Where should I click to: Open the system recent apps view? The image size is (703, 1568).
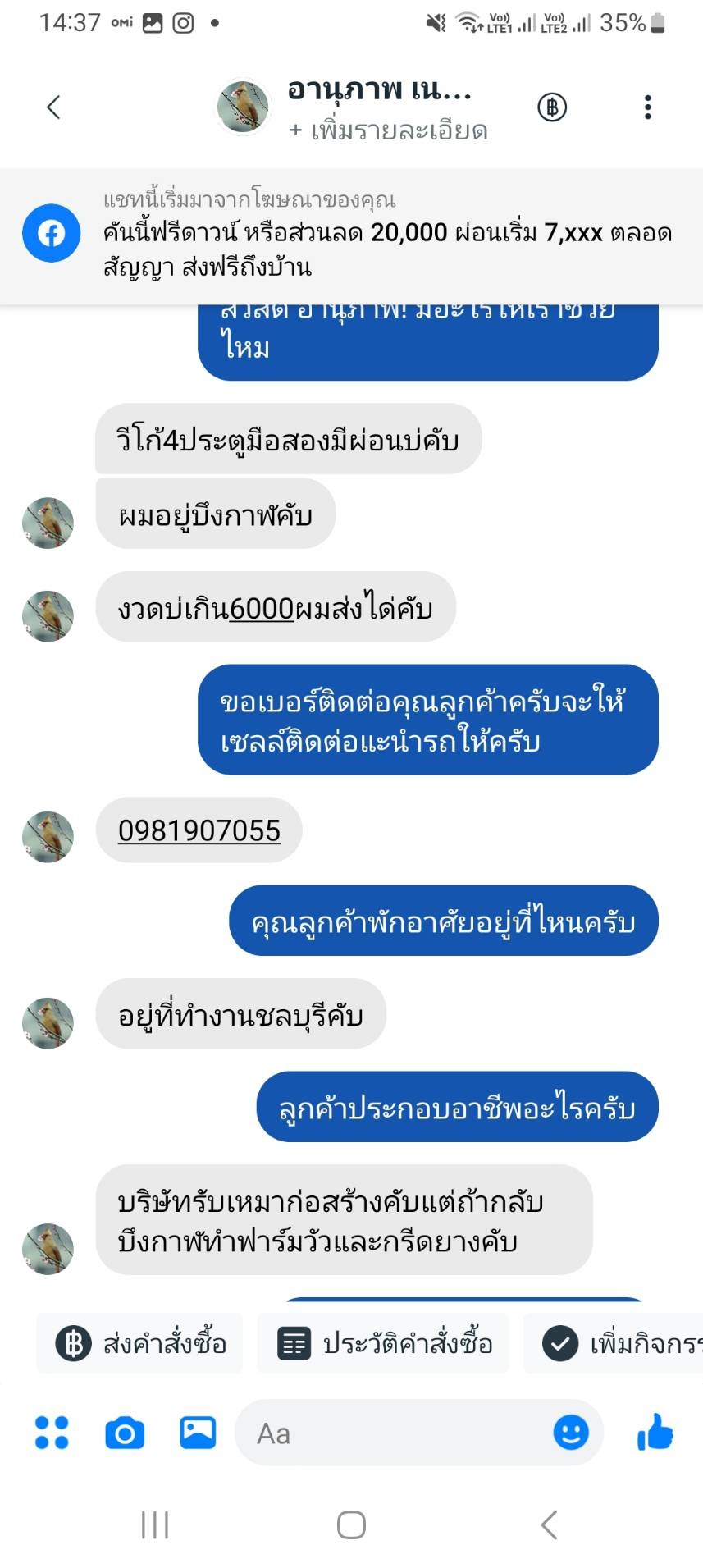[155, 1525]
